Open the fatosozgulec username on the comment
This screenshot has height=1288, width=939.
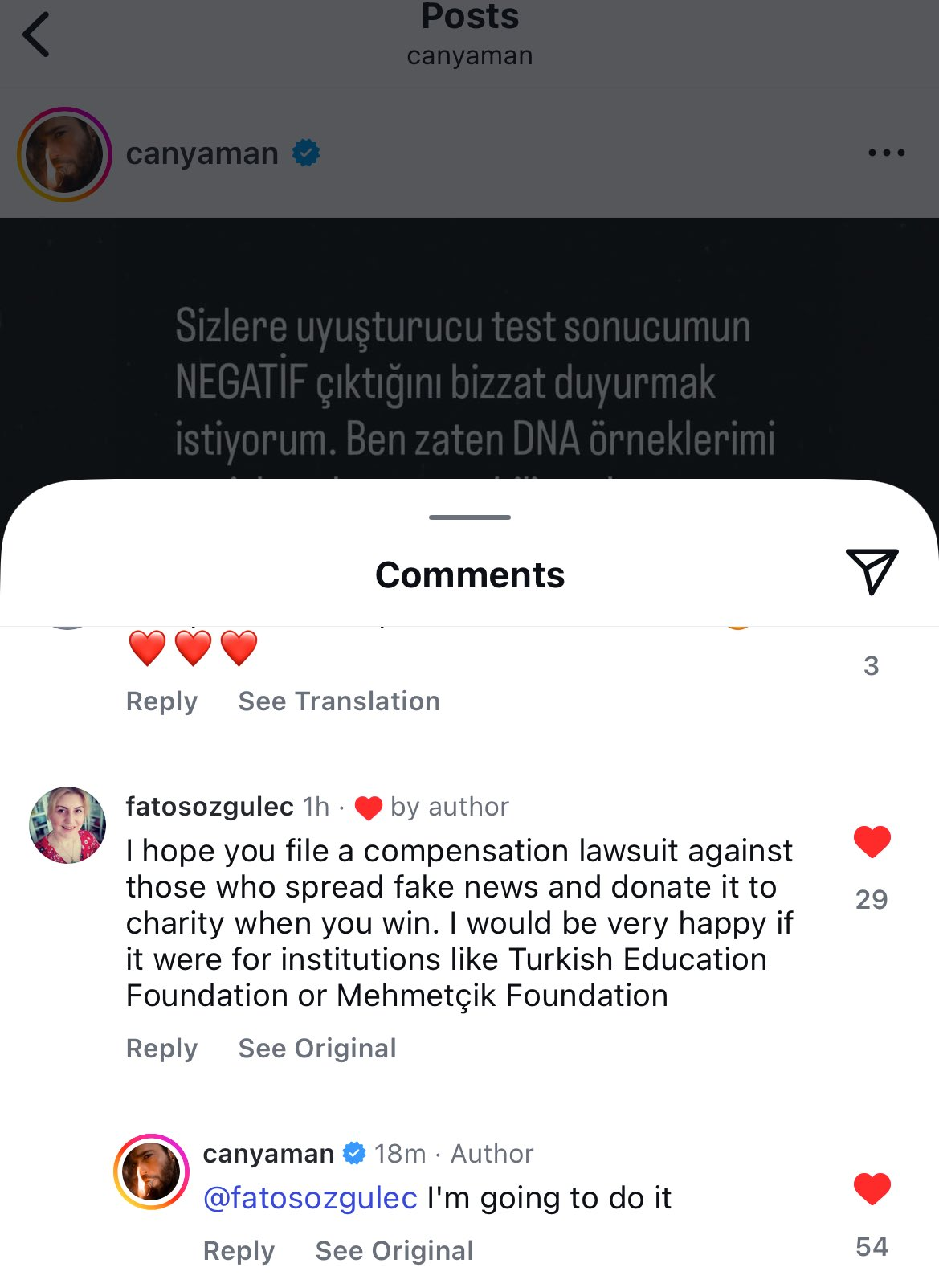click(x=210, y=807)
